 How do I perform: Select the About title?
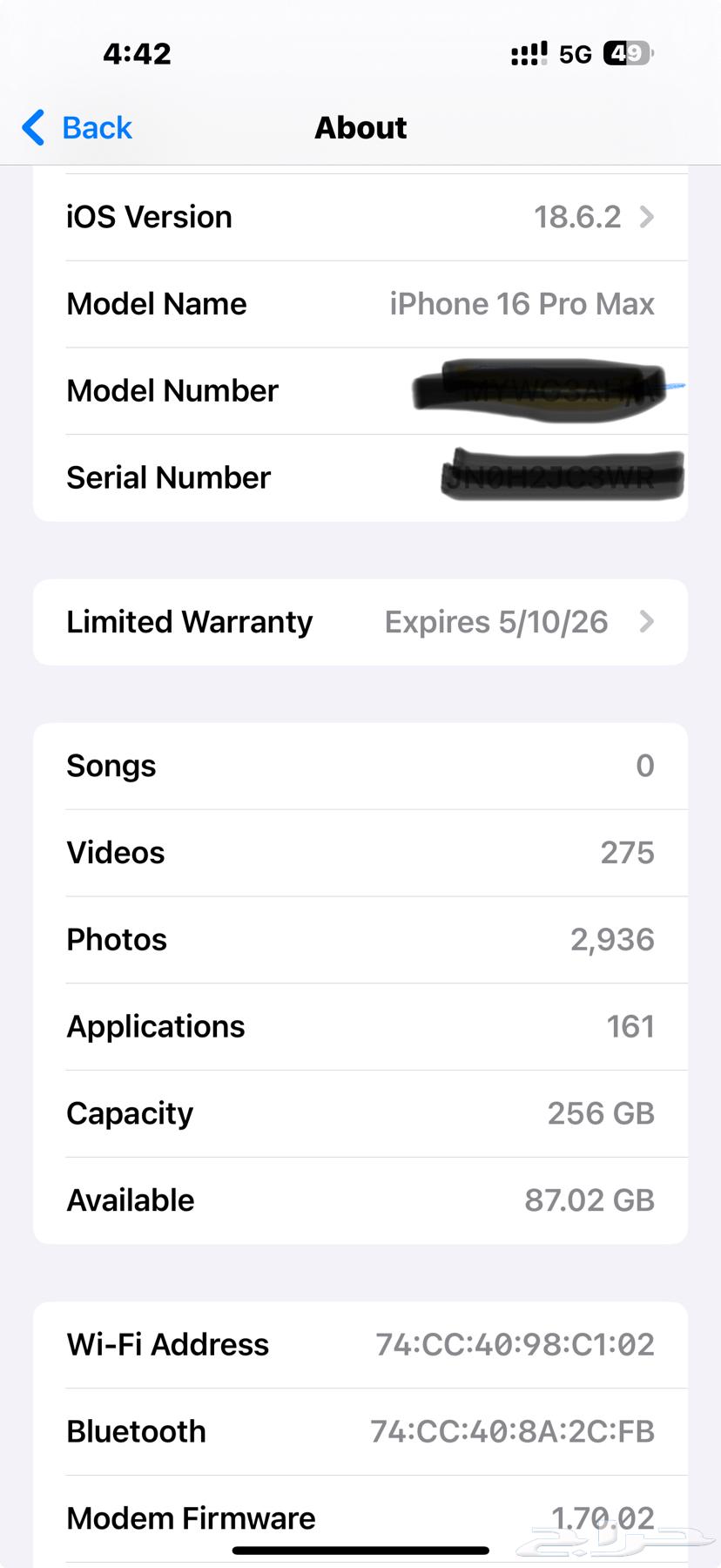point(360,127)
